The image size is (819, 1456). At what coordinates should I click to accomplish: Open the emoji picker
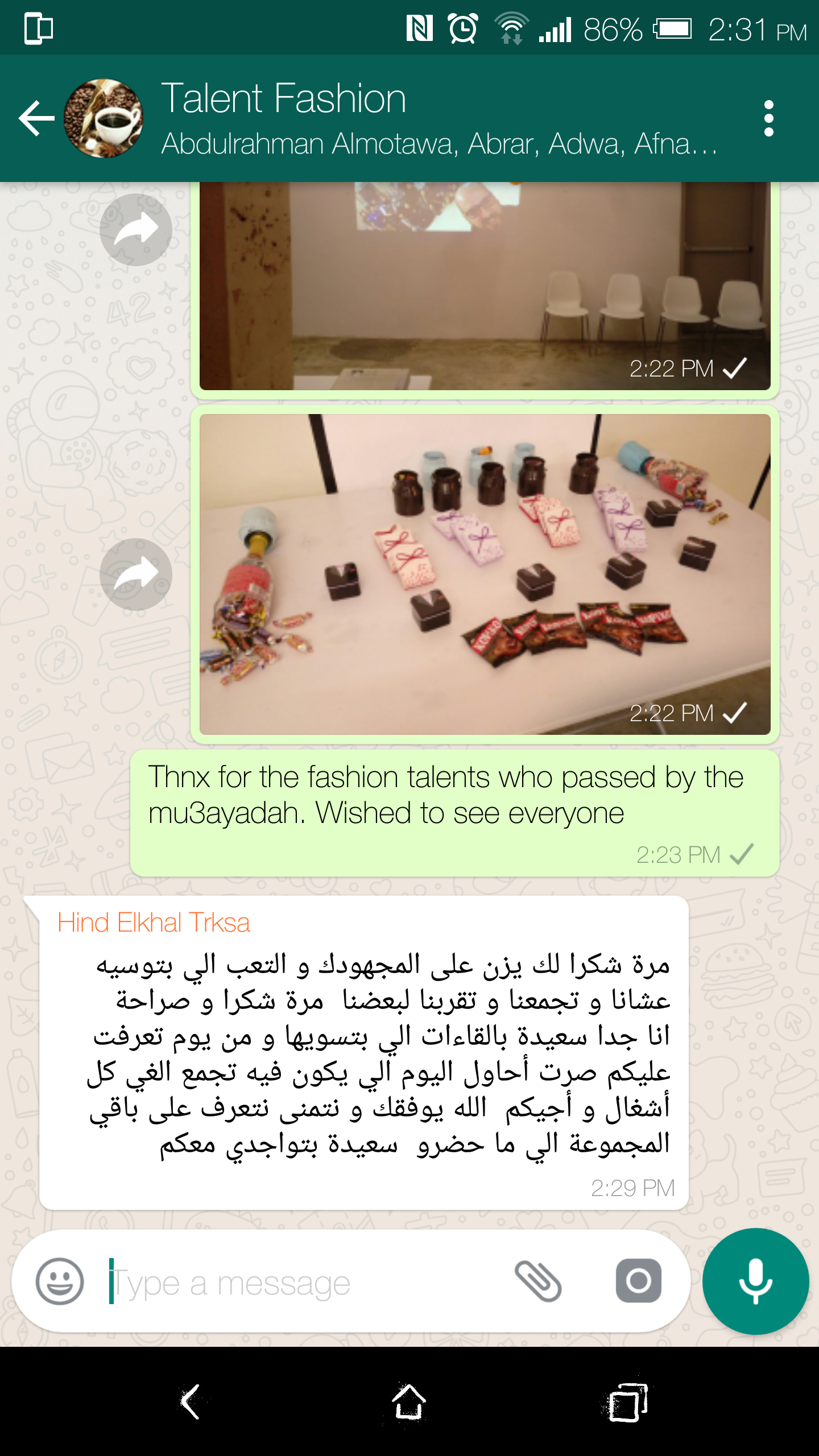coord(60,1281)
